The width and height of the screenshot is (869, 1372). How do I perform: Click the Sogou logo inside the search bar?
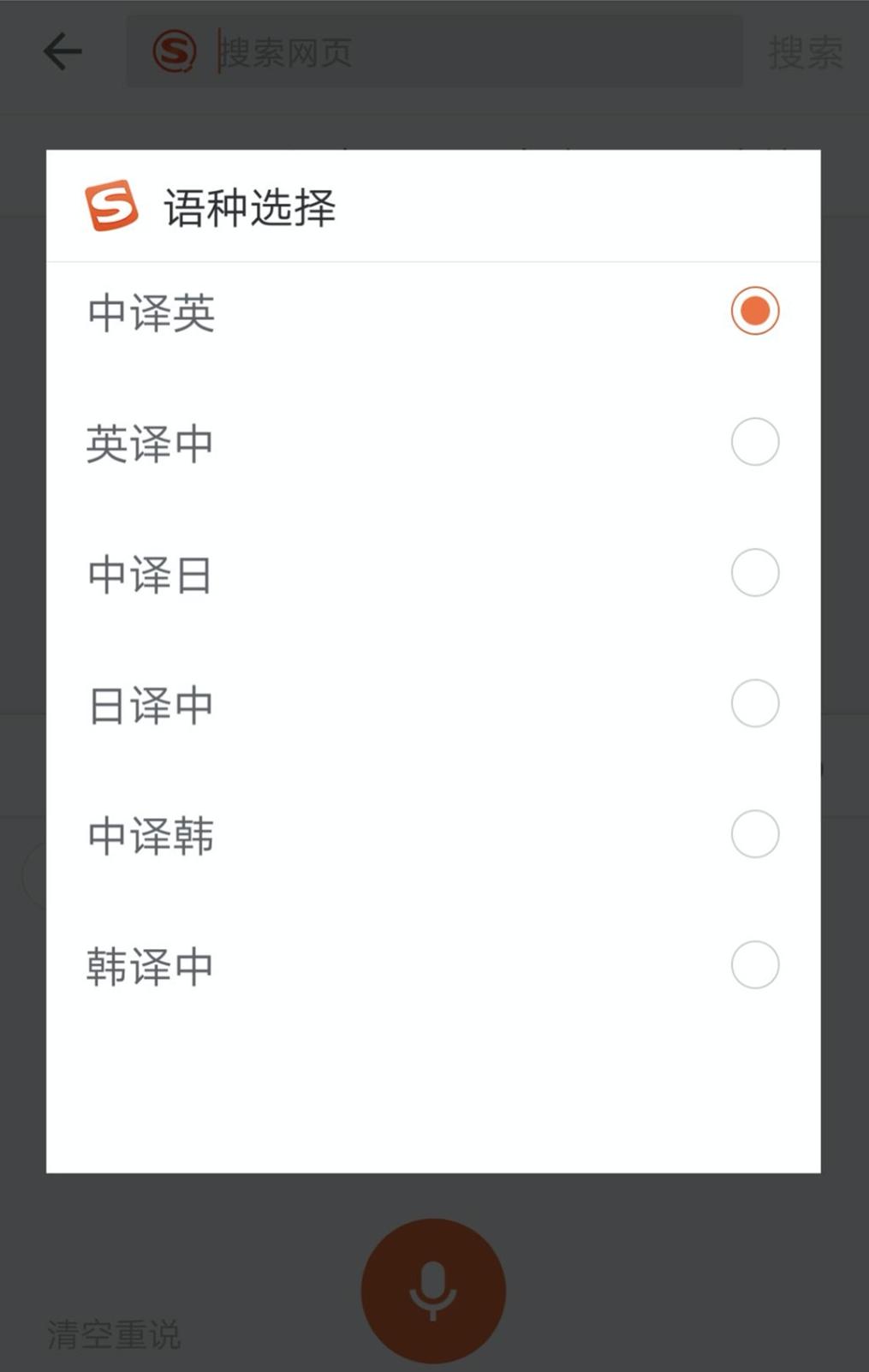pos(173,51)
